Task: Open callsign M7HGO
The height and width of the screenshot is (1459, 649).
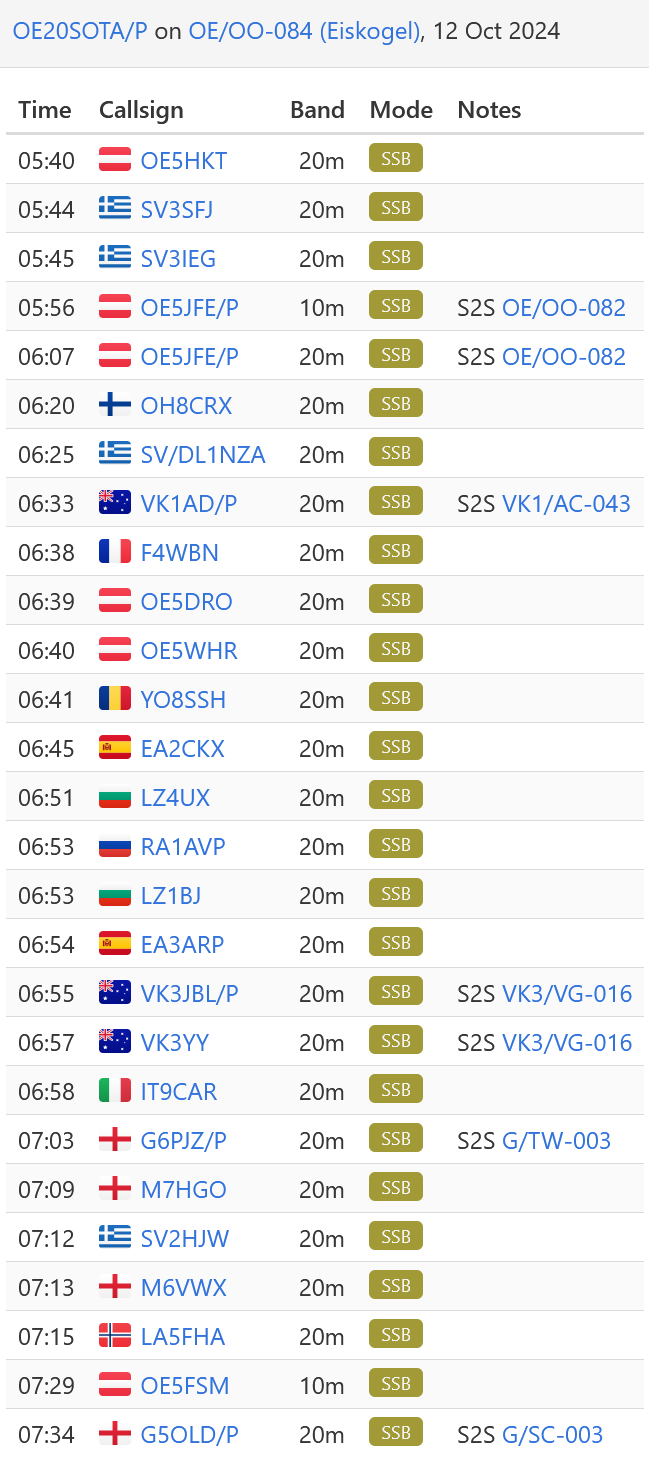Action: point(184,1190)
